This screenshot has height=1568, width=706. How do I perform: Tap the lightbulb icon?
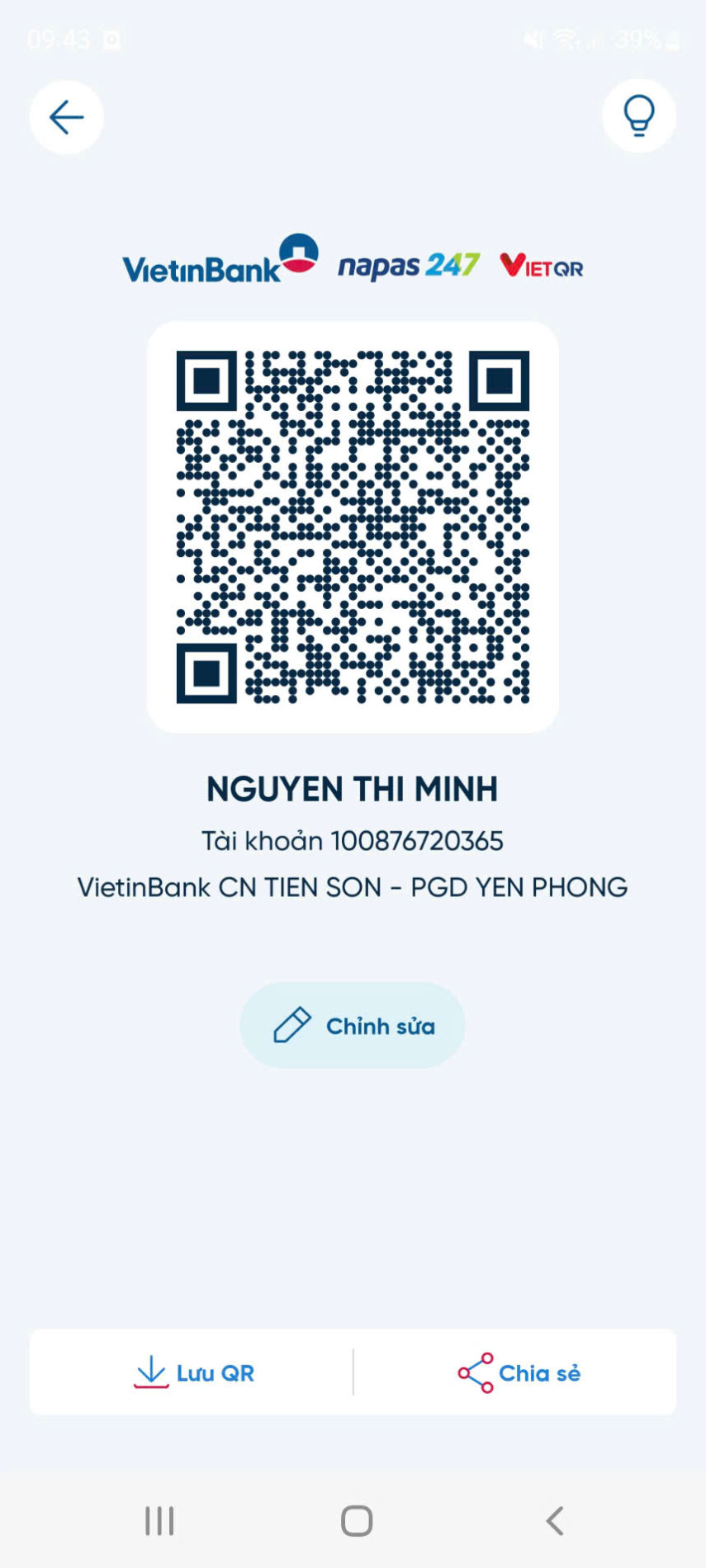click(638, 116)
